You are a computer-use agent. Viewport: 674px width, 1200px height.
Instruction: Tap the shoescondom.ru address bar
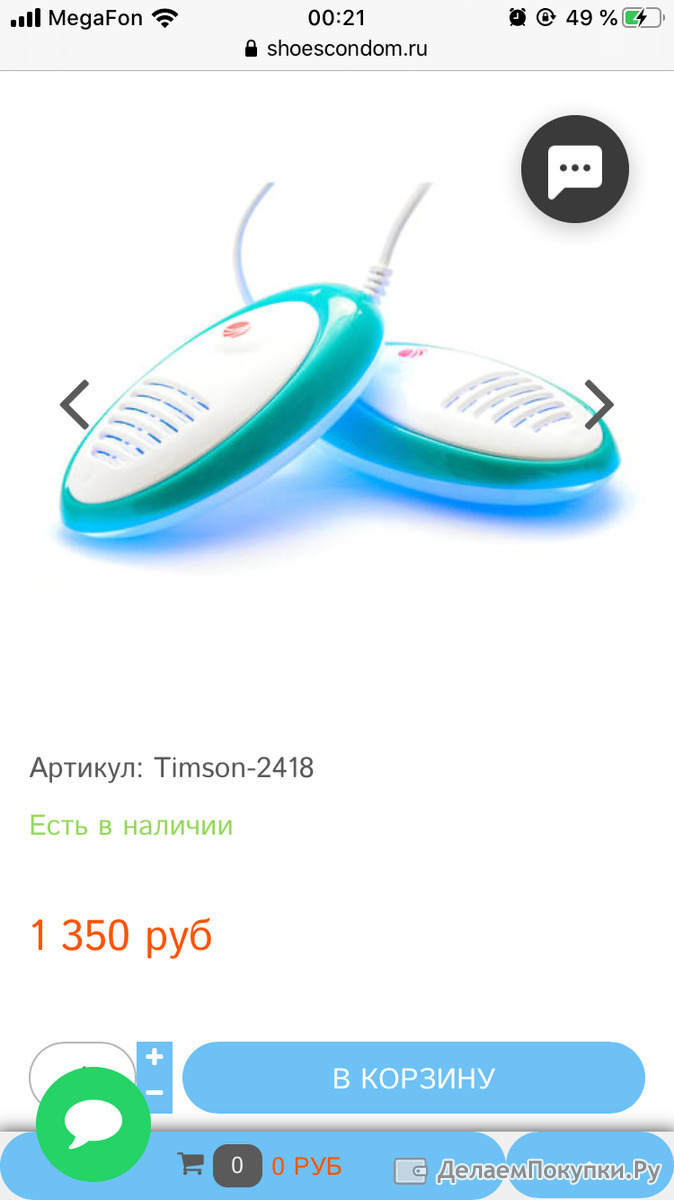pyautogui.click(x=337, y=48)
